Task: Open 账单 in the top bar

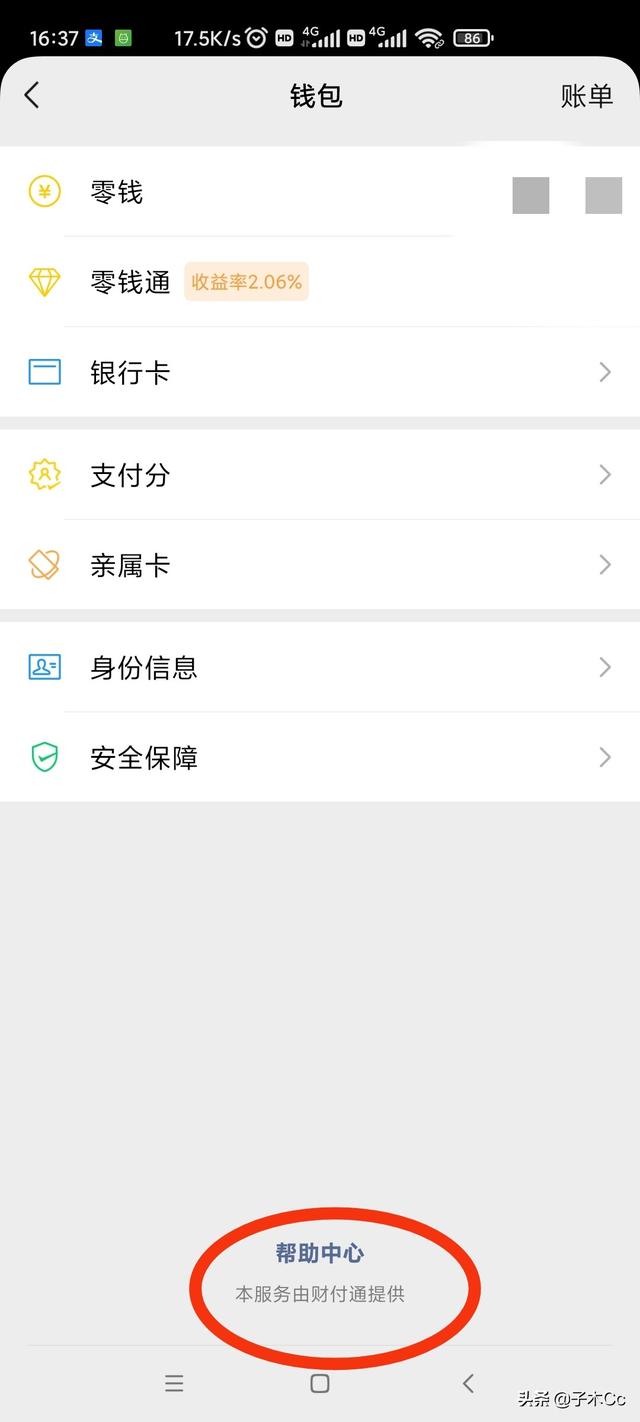Action: click(x=586, y=96)
